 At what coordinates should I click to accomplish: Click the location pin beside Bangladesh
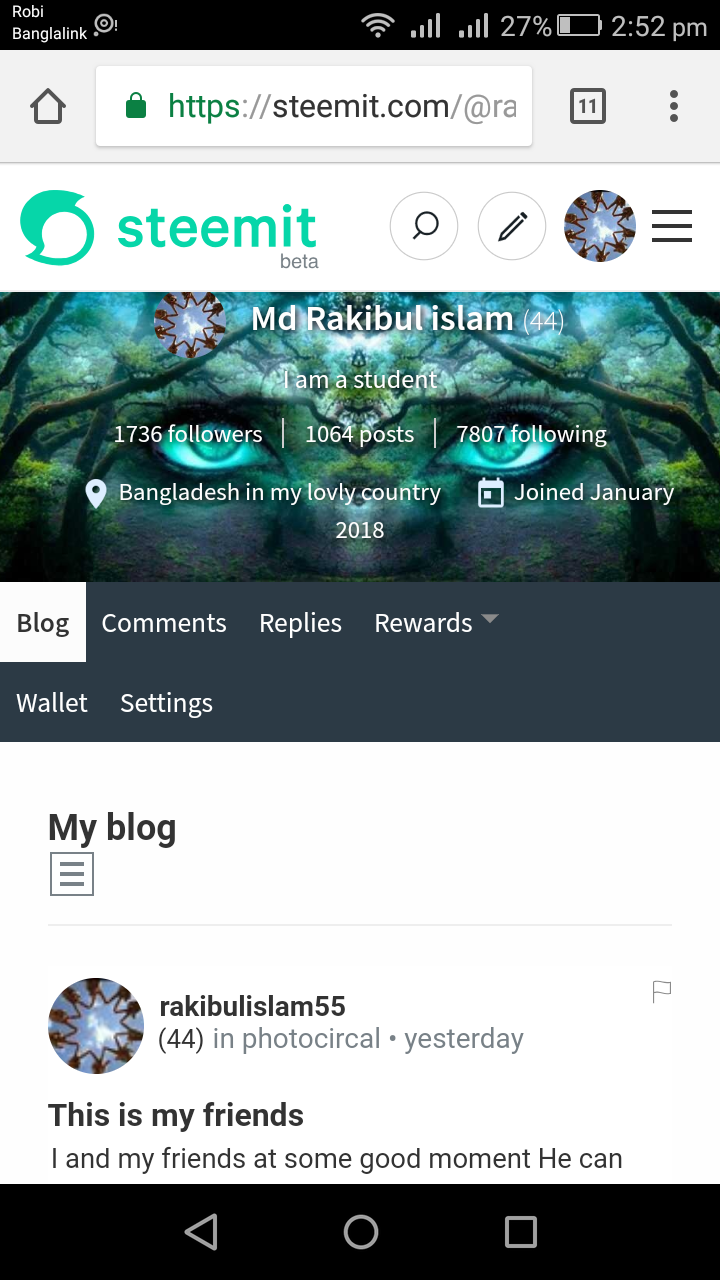(95, 492)
